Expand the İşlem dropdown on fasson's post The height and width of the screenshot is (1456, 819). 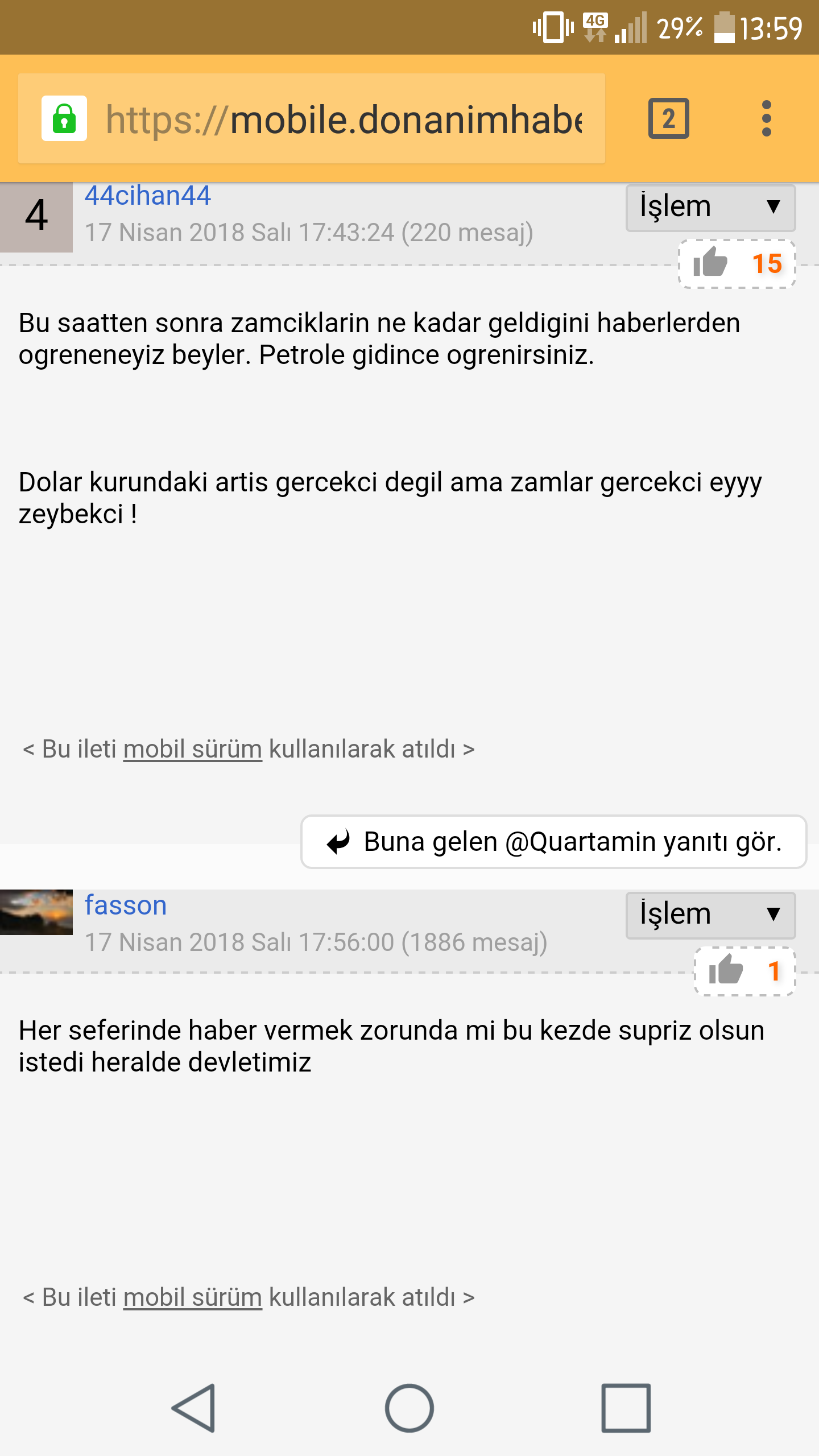(710, 915)
